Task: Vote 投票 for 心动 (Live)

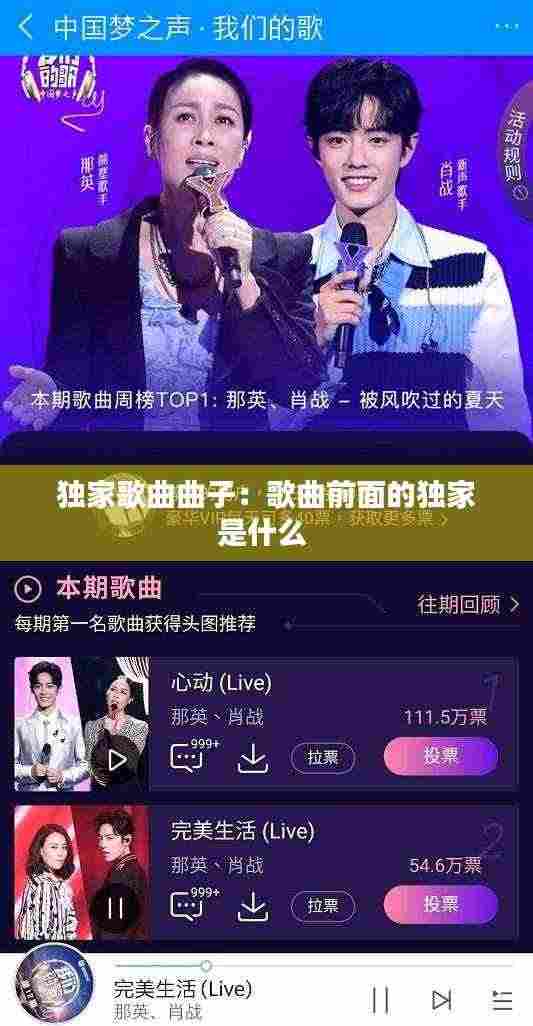Action: pos(441,756)
